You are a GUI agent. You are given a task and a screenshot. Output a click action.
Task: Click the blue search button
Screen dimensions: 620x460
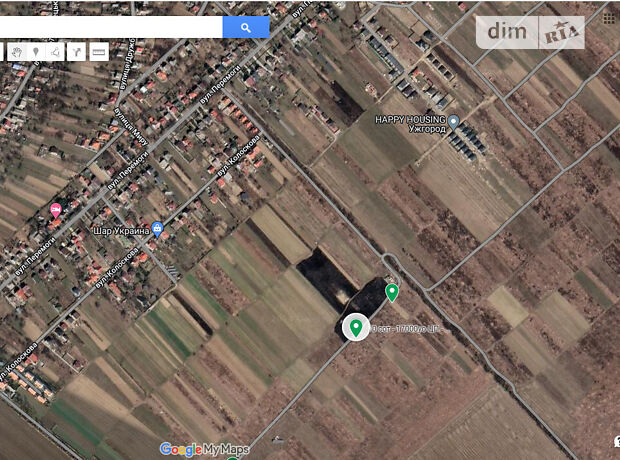[x=246, y=27]
